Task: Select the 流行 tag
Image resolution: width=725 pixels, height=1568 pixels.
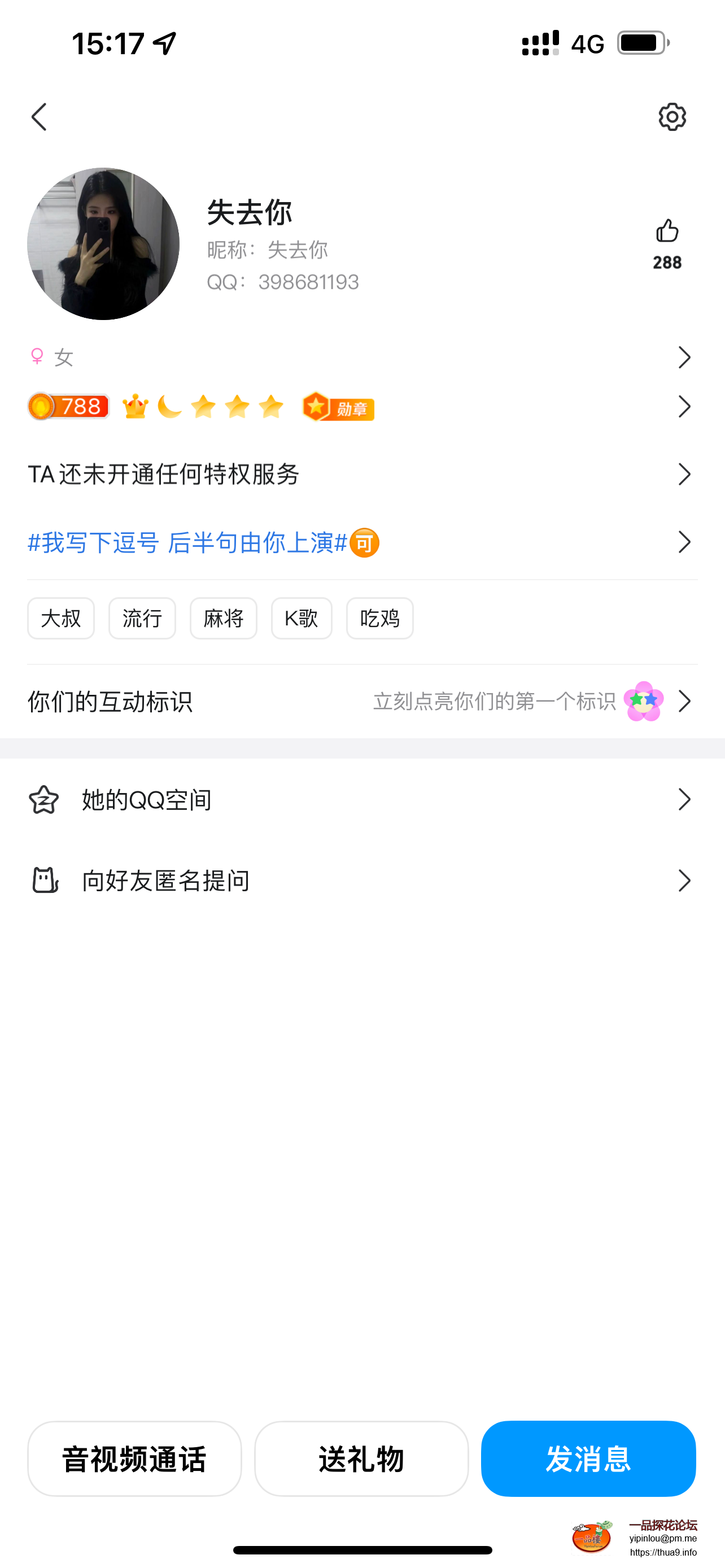Action: (x=142, y=619)
